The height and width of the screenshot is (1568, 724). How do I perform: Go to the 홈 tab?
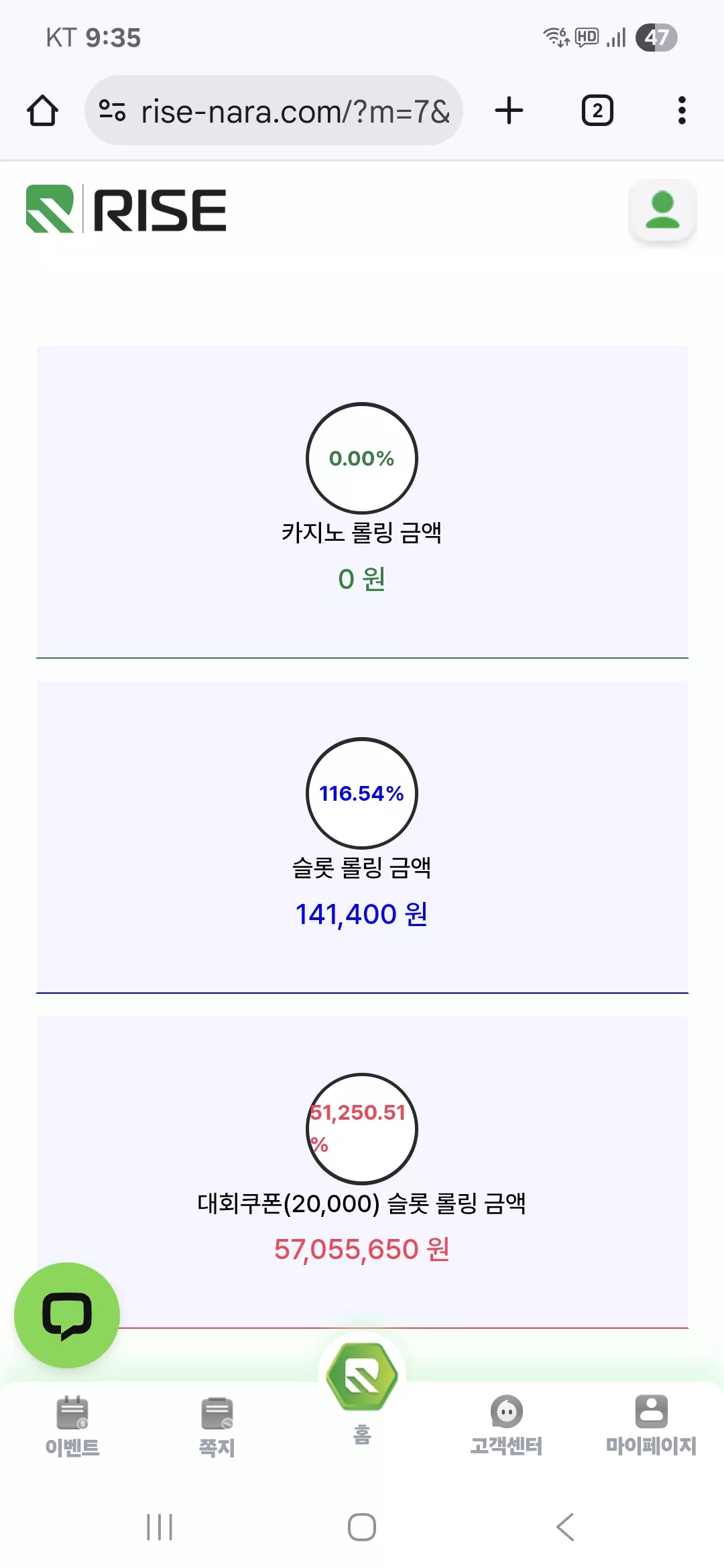(362, 1392)
